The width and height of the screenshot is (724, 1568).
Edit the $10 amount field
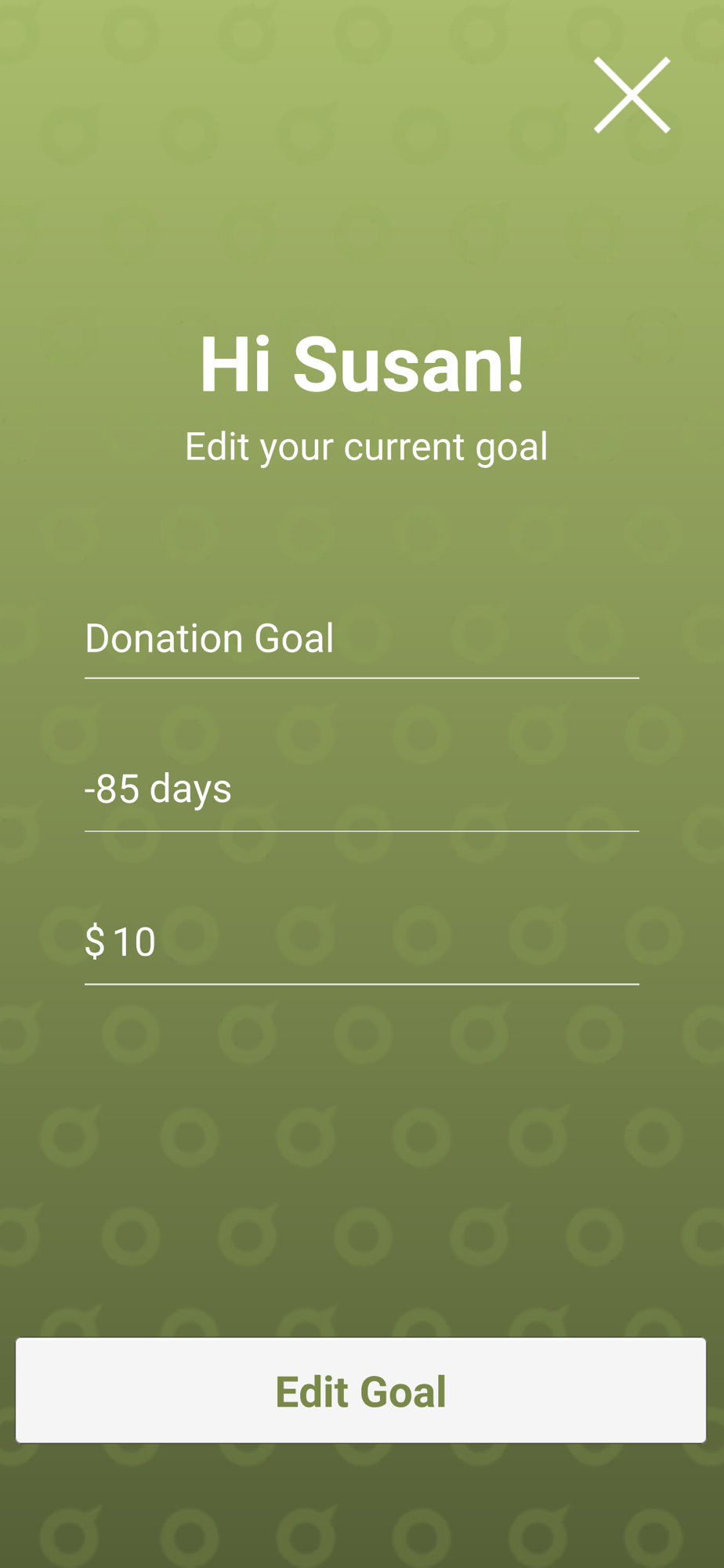(x=361, y=942)
